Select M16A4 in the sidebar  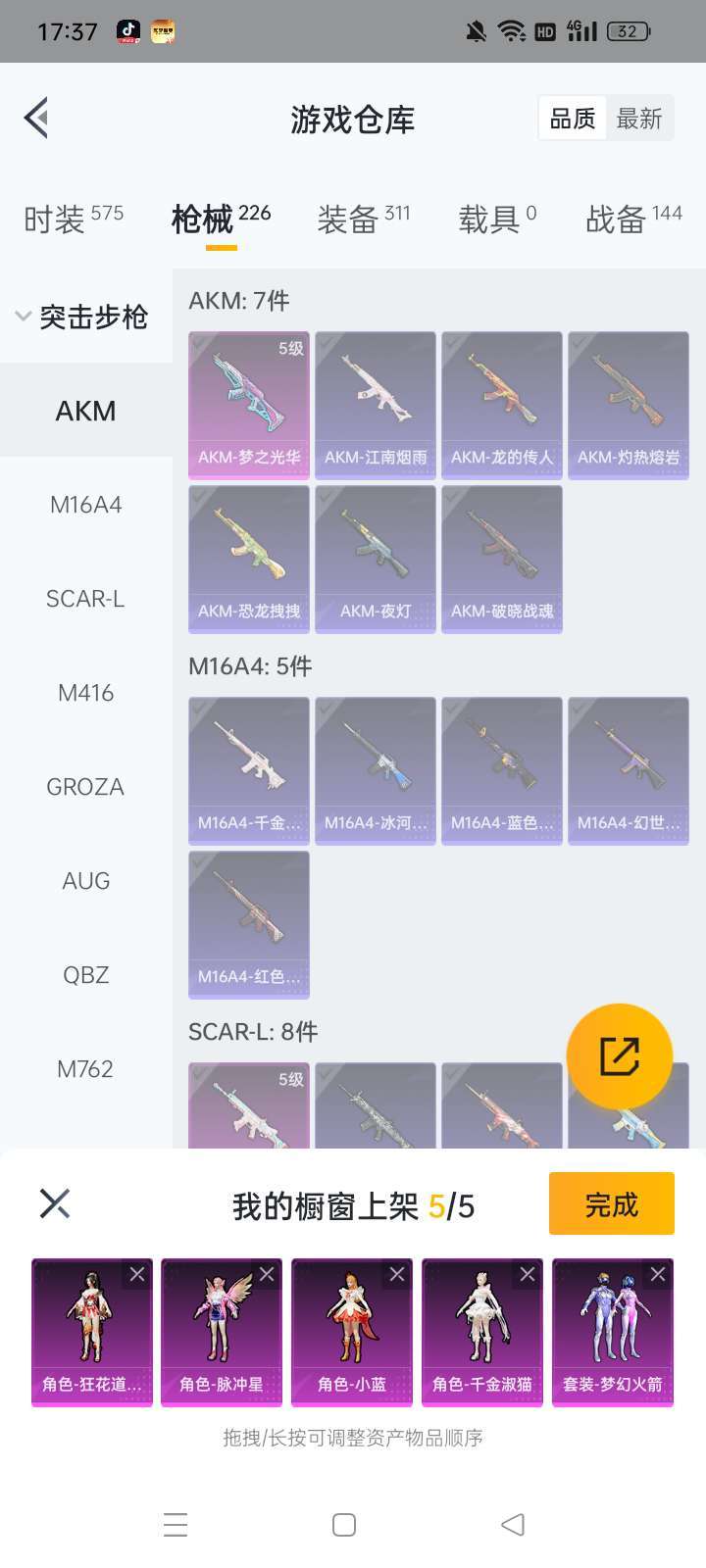85,505
